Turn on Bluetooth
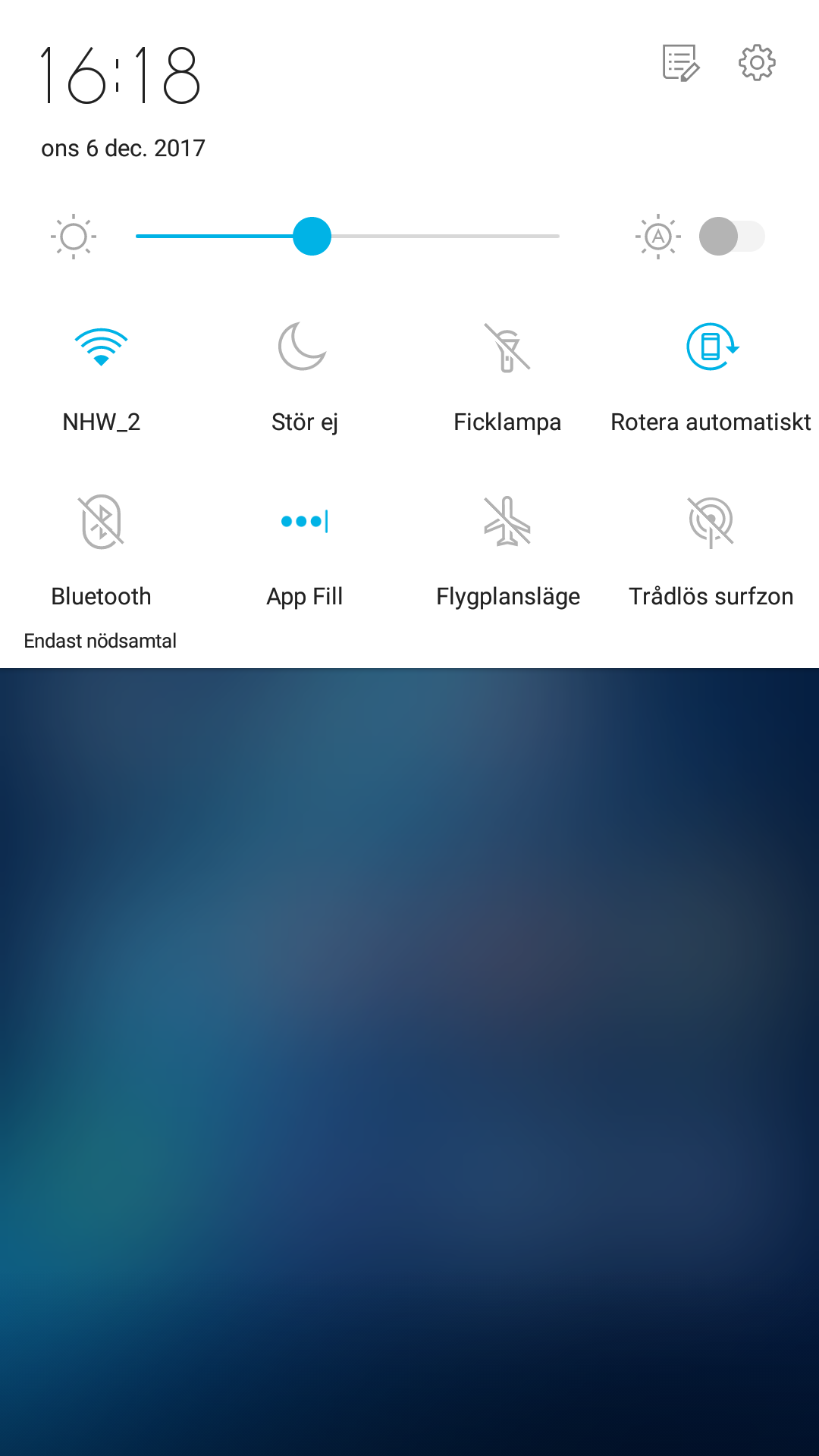This screenshot has height=1456, width=819. pos(101,522)
